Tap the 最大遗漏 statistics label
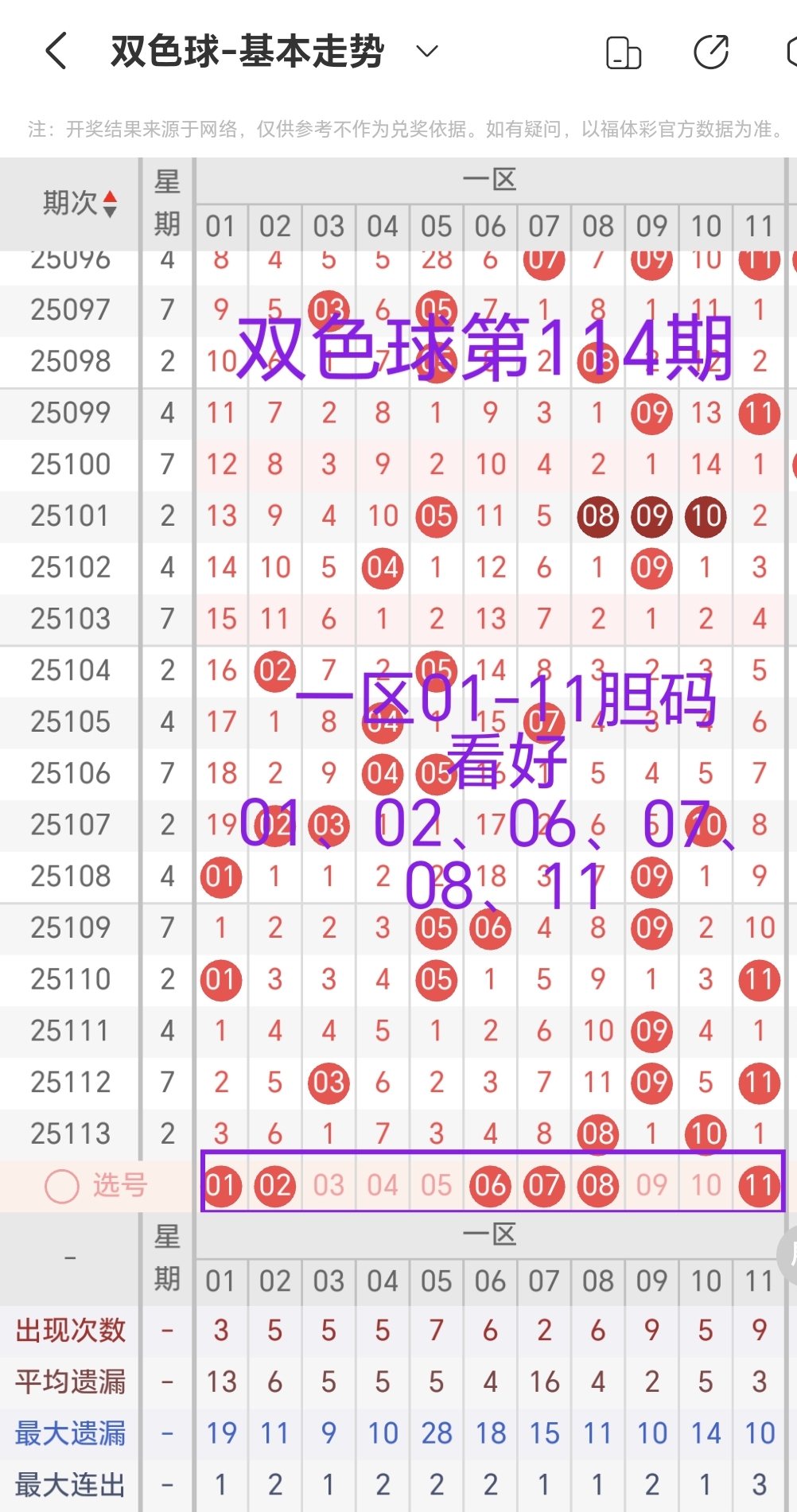The width and height of the screenshot is (797, 1512). (70, 1434)
